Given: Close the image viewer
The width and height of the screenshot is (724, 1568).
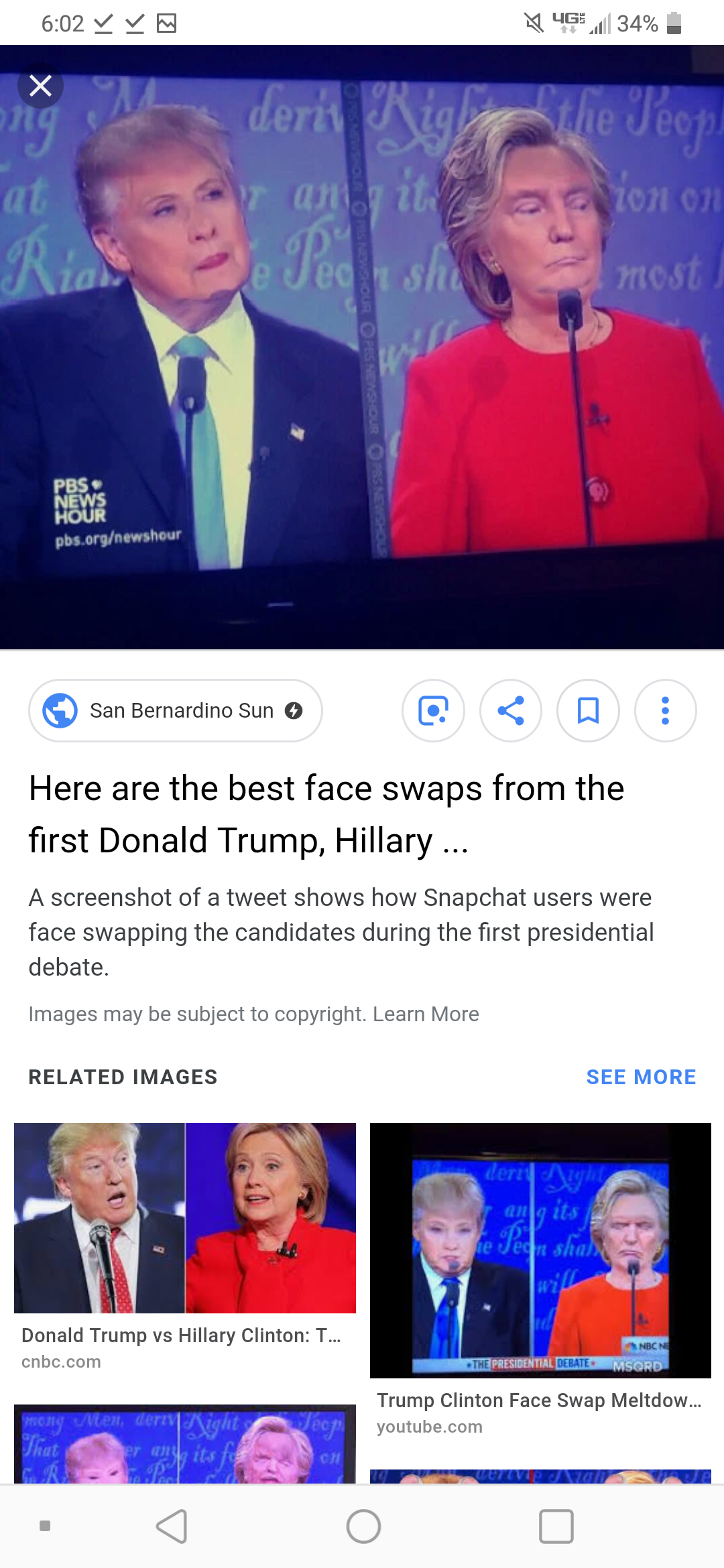Looking at the screenshot, I should pos(40,86).
